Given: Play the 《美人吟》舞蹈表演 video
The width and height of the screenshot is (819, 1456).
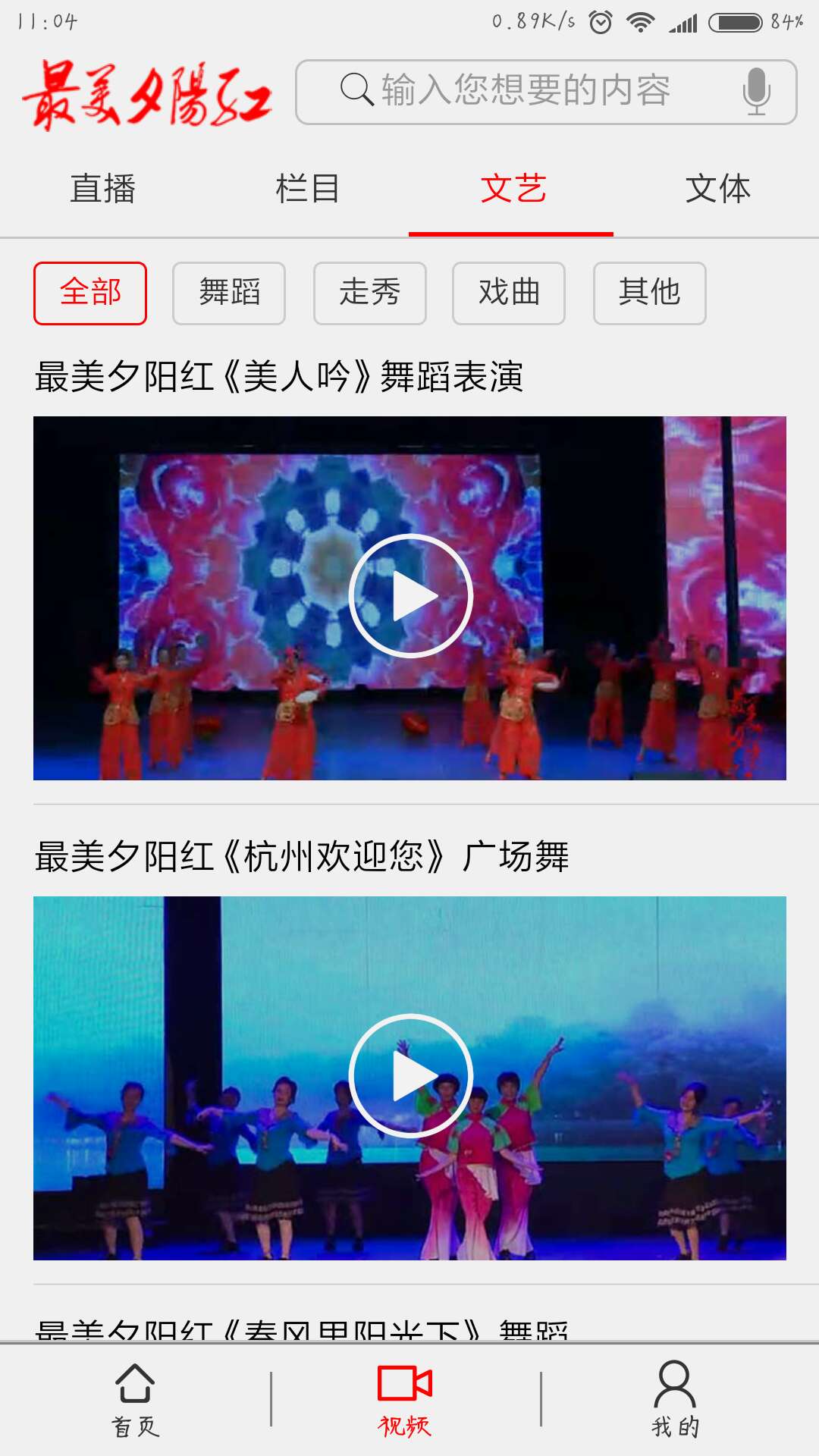Looking at the screenshot, I should click(x=410, y=596).
